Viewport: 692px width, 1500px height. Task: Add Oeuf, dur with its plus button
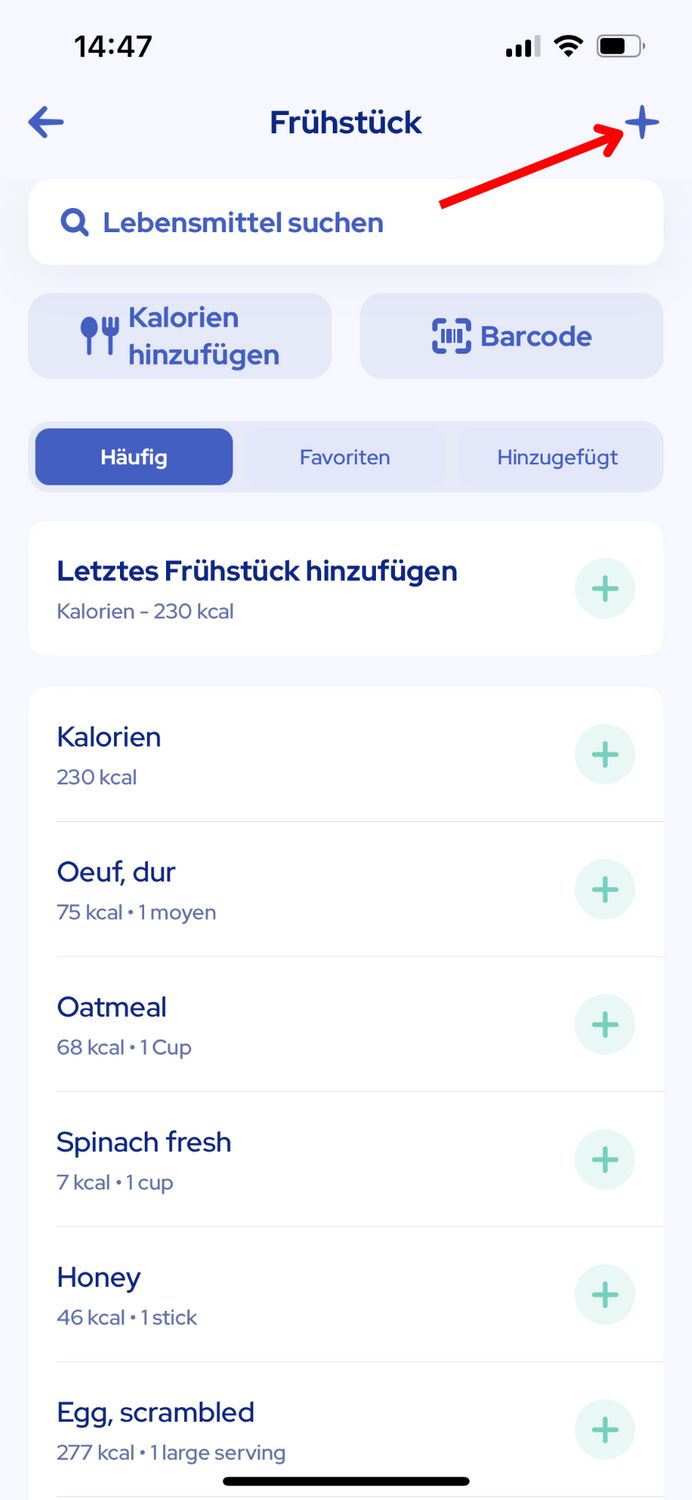[605, 889]
